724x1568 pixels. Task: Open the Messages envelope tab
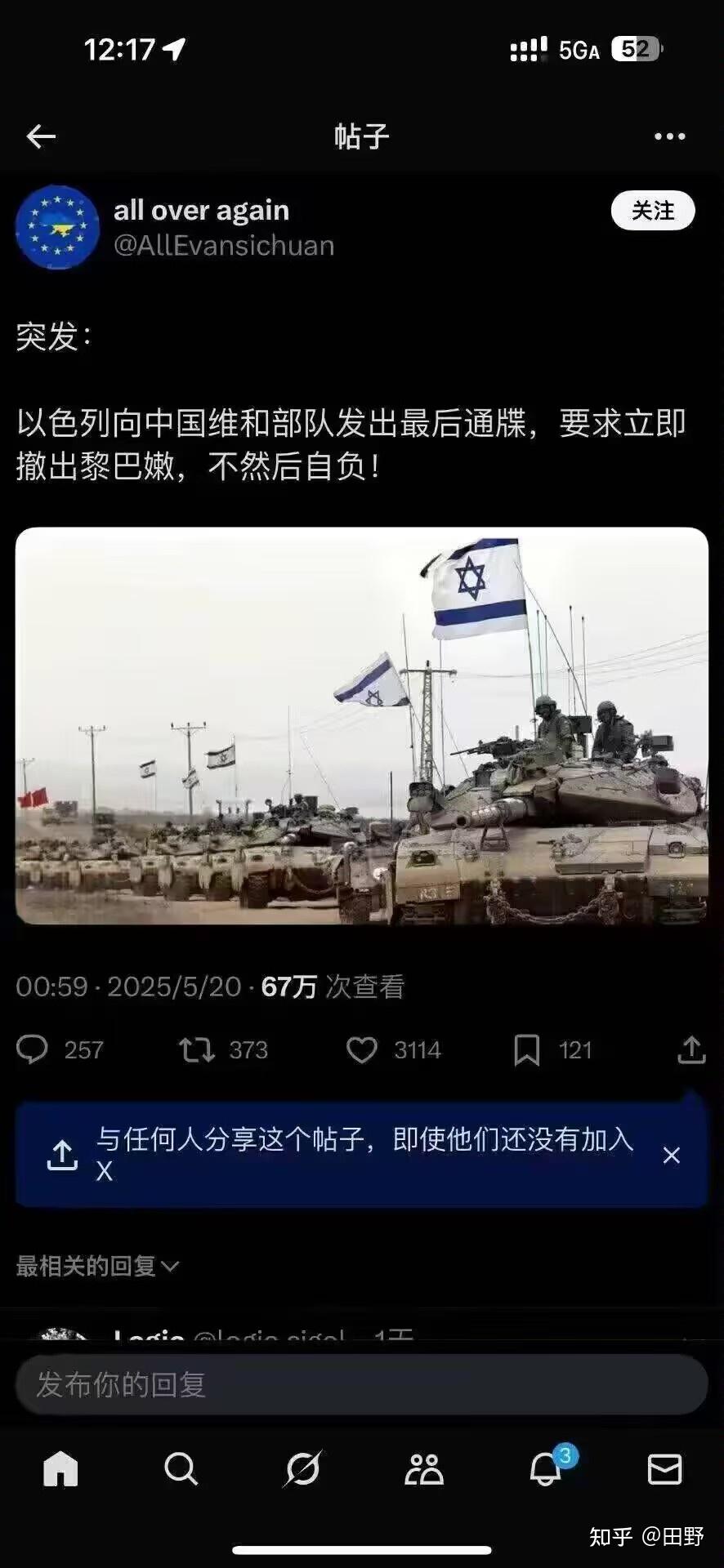[664, 1469]
